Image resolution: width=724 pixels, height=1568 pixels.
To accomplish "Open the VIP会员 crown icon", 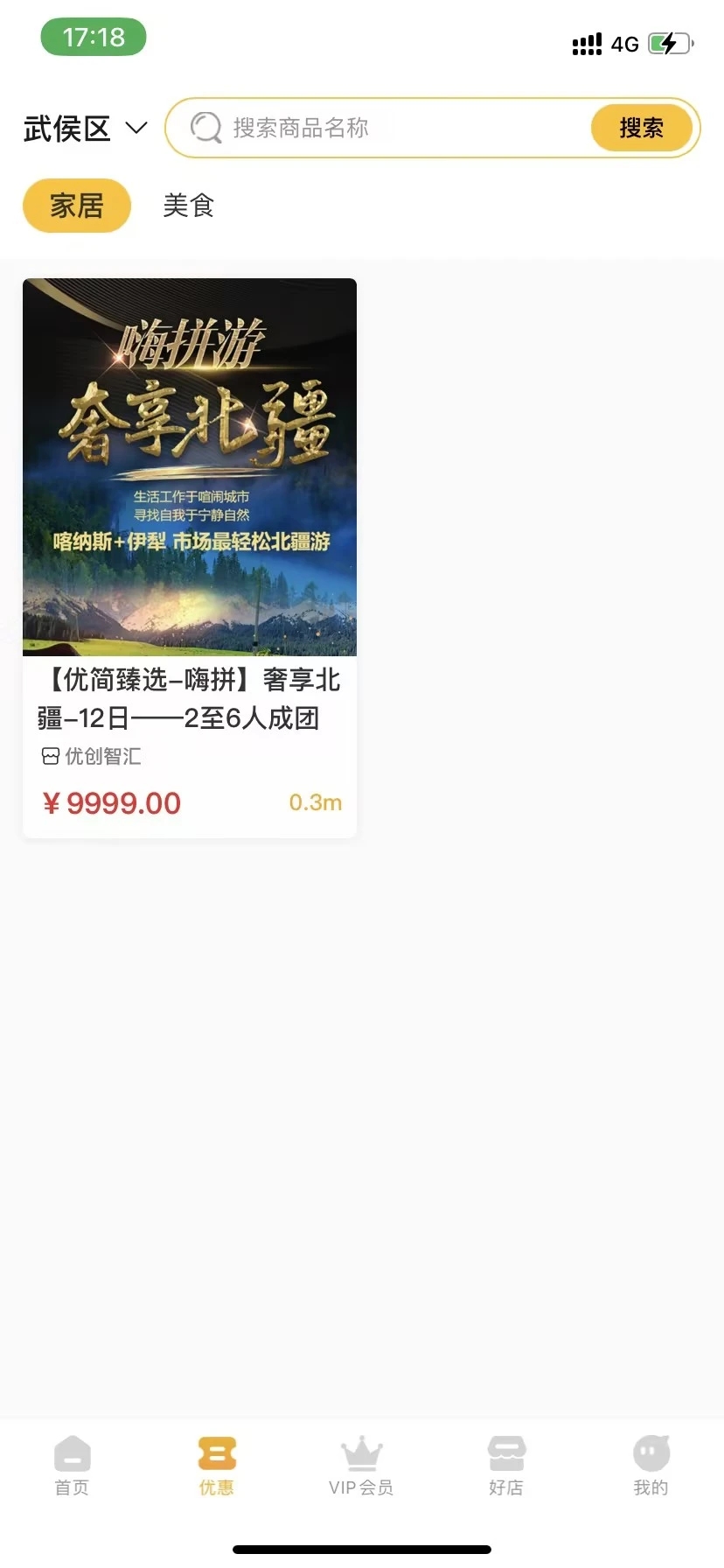I will coord(361,1452).
